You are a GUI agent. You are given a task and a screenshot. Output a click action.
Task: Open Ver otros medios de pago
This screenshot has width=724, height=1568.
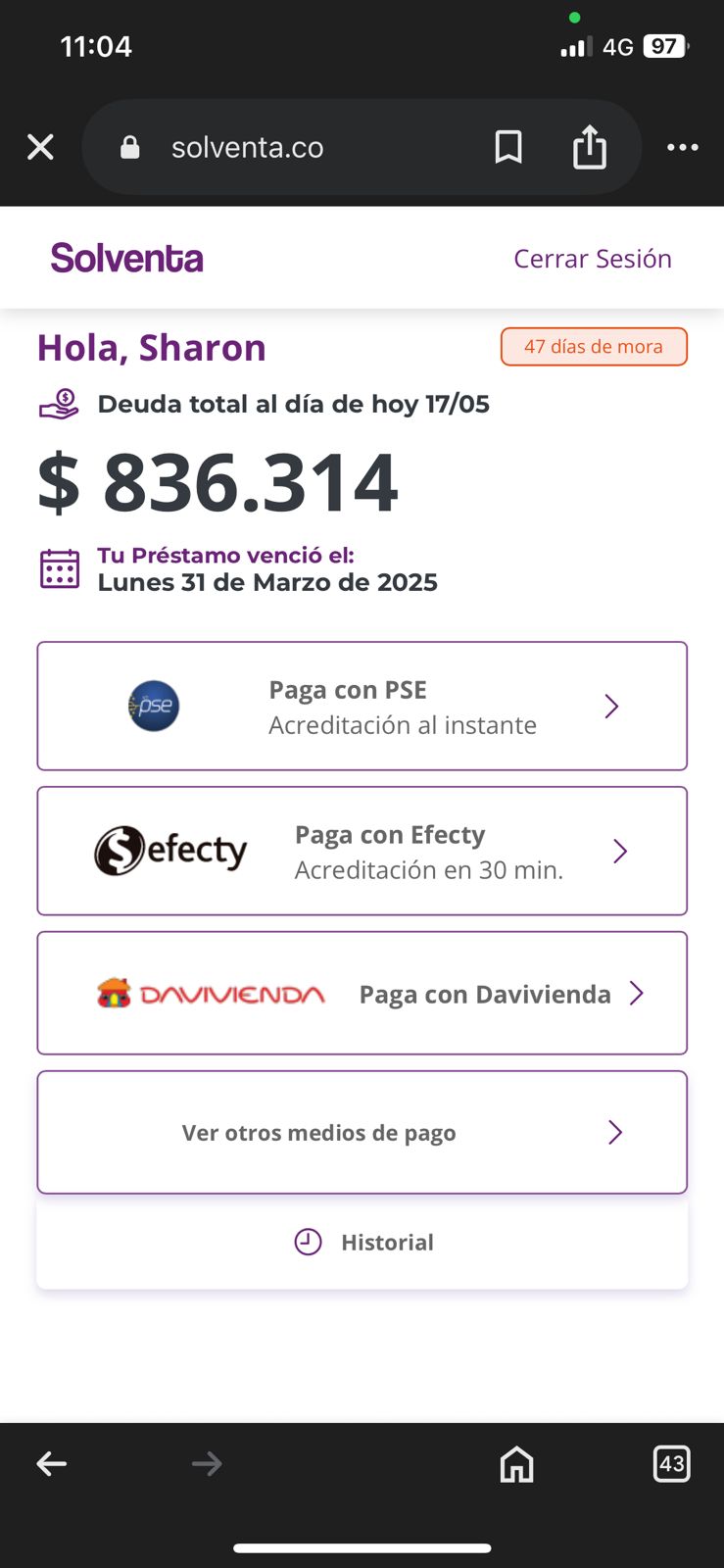tap(362, 1132)
